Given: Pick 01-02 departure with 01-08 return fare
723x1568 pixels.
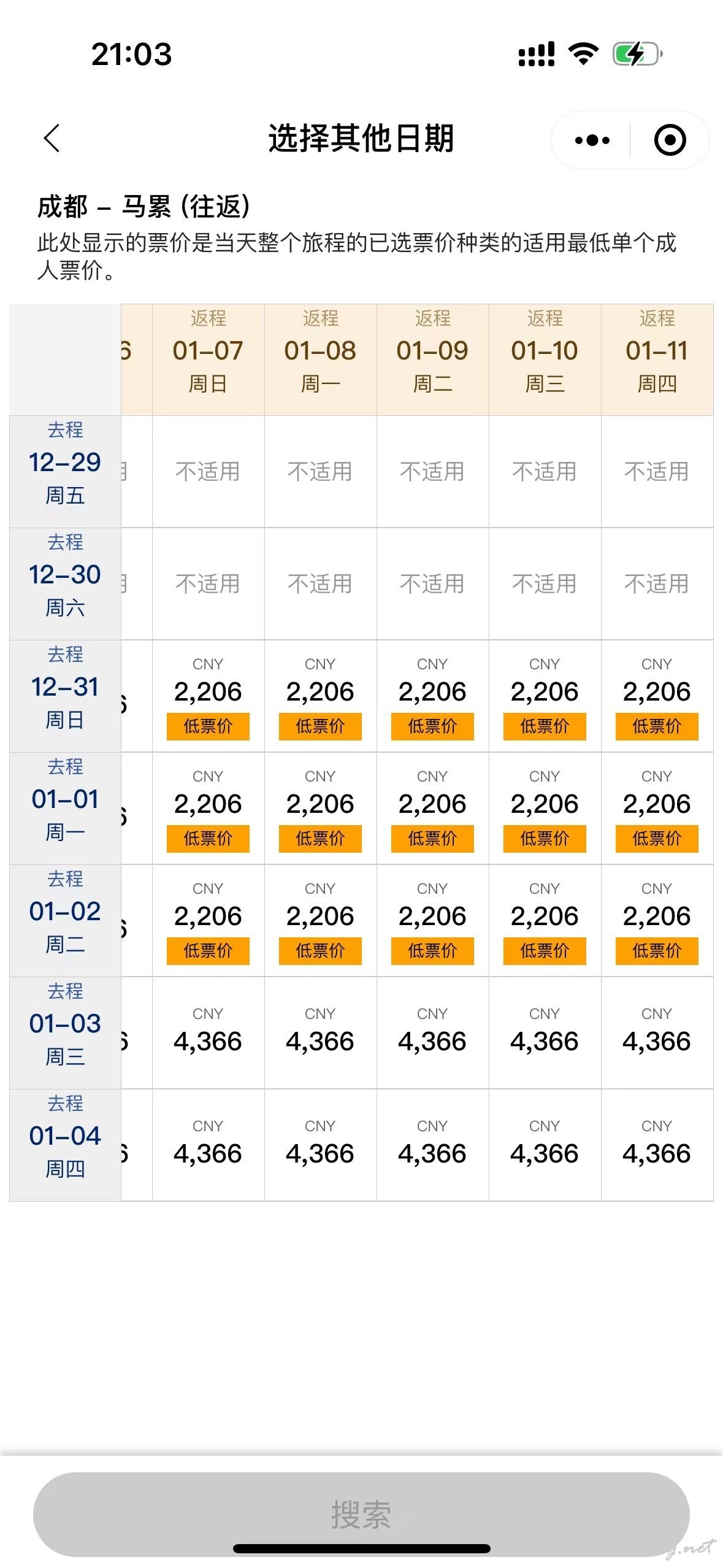Looking at the screenshot, I should click(320, 921).
